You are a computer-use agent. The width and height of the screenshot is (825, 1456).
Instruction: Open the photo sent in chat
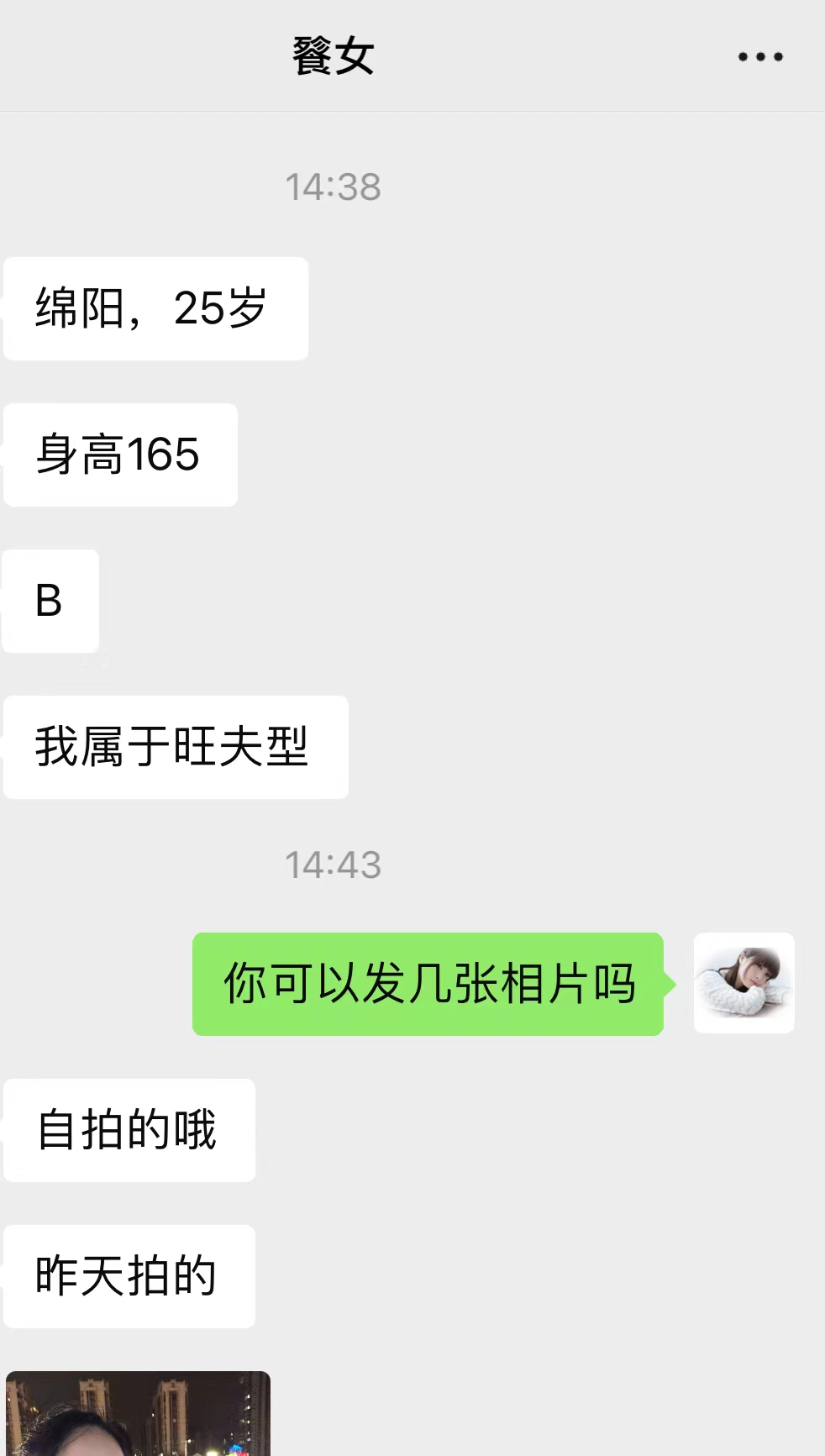coord(138,1414)
